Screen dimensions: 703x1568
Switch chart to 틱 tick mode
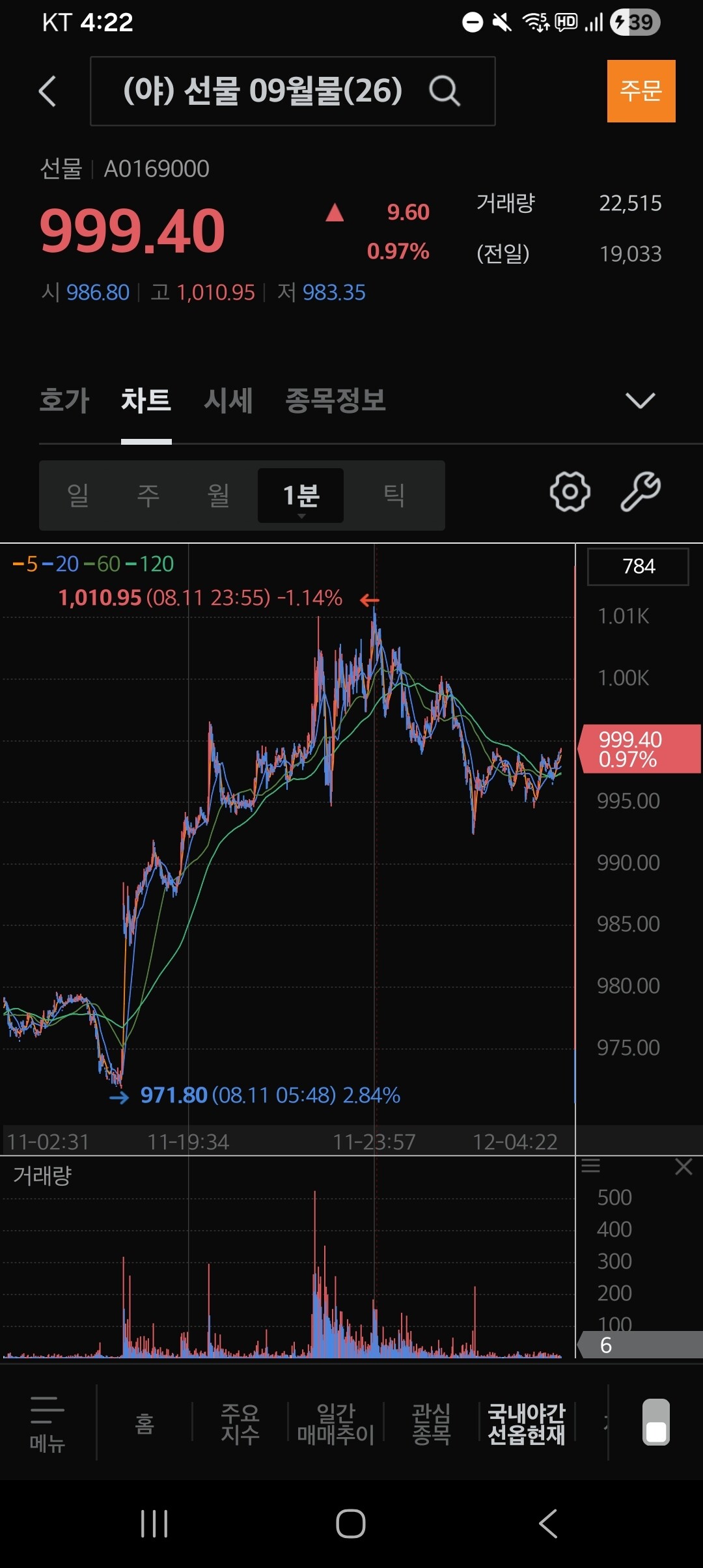pyautogui.click(x=394, y=495)
